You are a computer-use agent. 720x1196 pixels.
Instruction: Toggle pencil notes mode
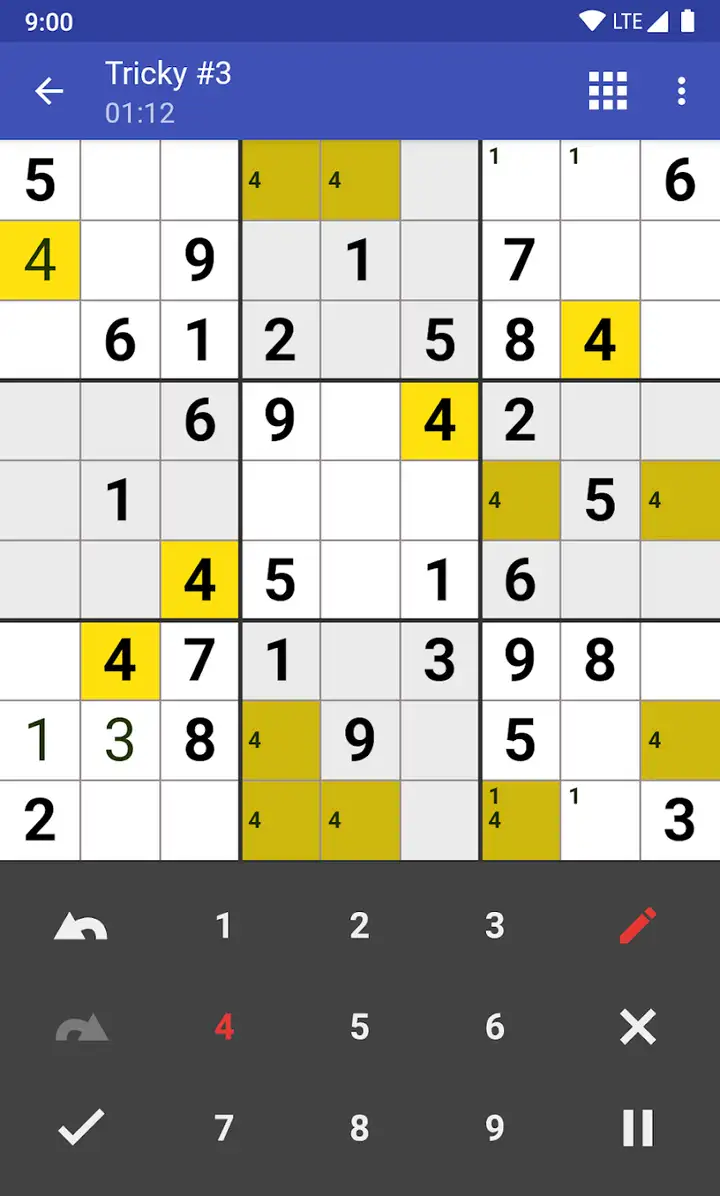(x=638, y=926)
